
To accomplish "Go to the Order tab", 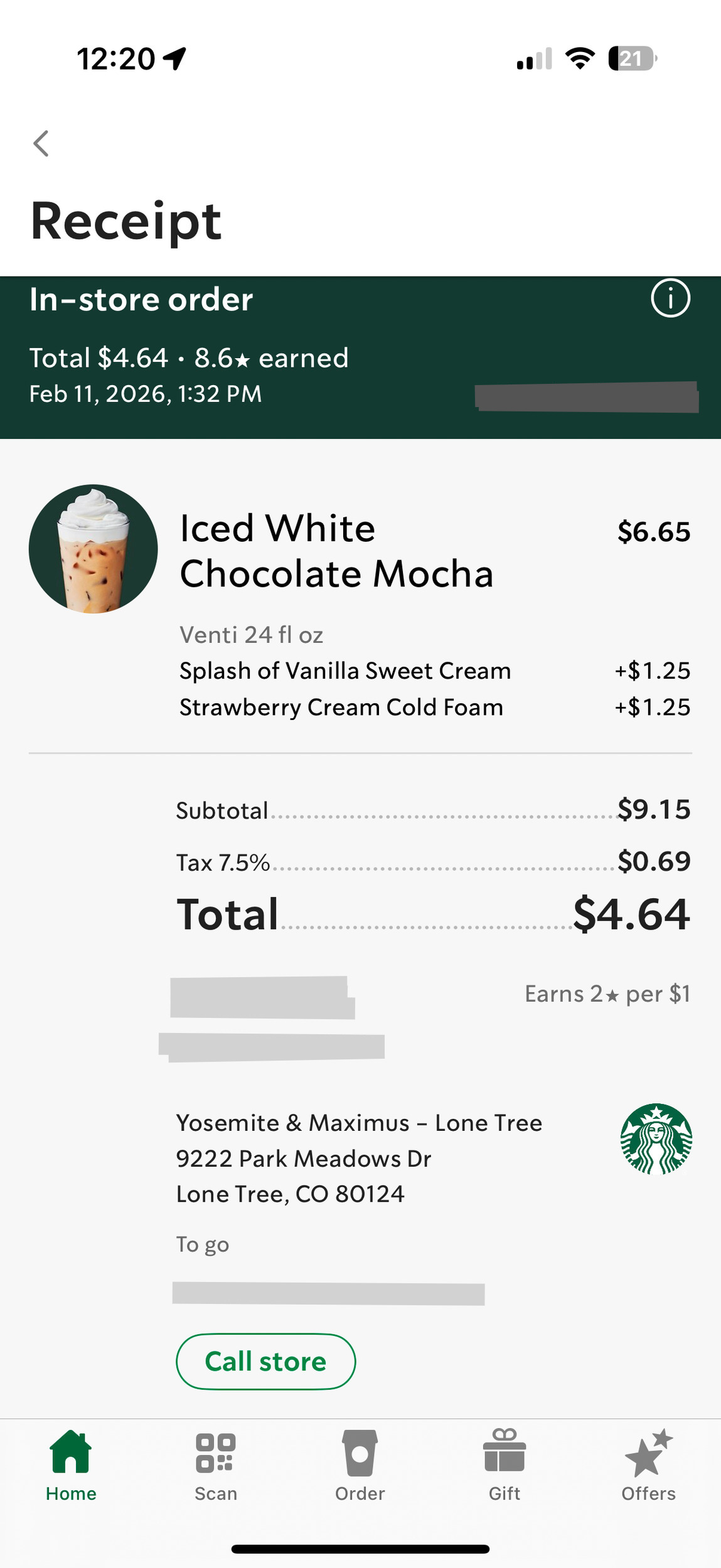I will (360, 1465).
